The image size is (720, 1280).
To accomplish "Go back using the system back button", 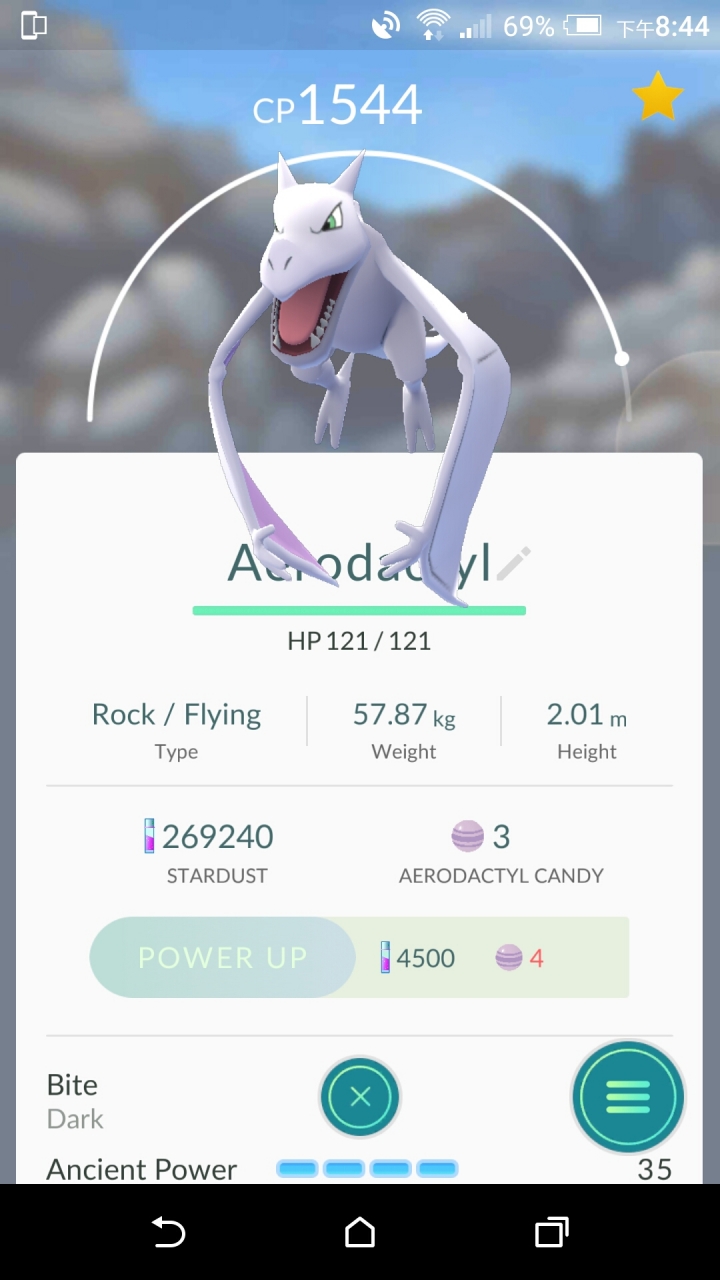I will (168, 1232).
